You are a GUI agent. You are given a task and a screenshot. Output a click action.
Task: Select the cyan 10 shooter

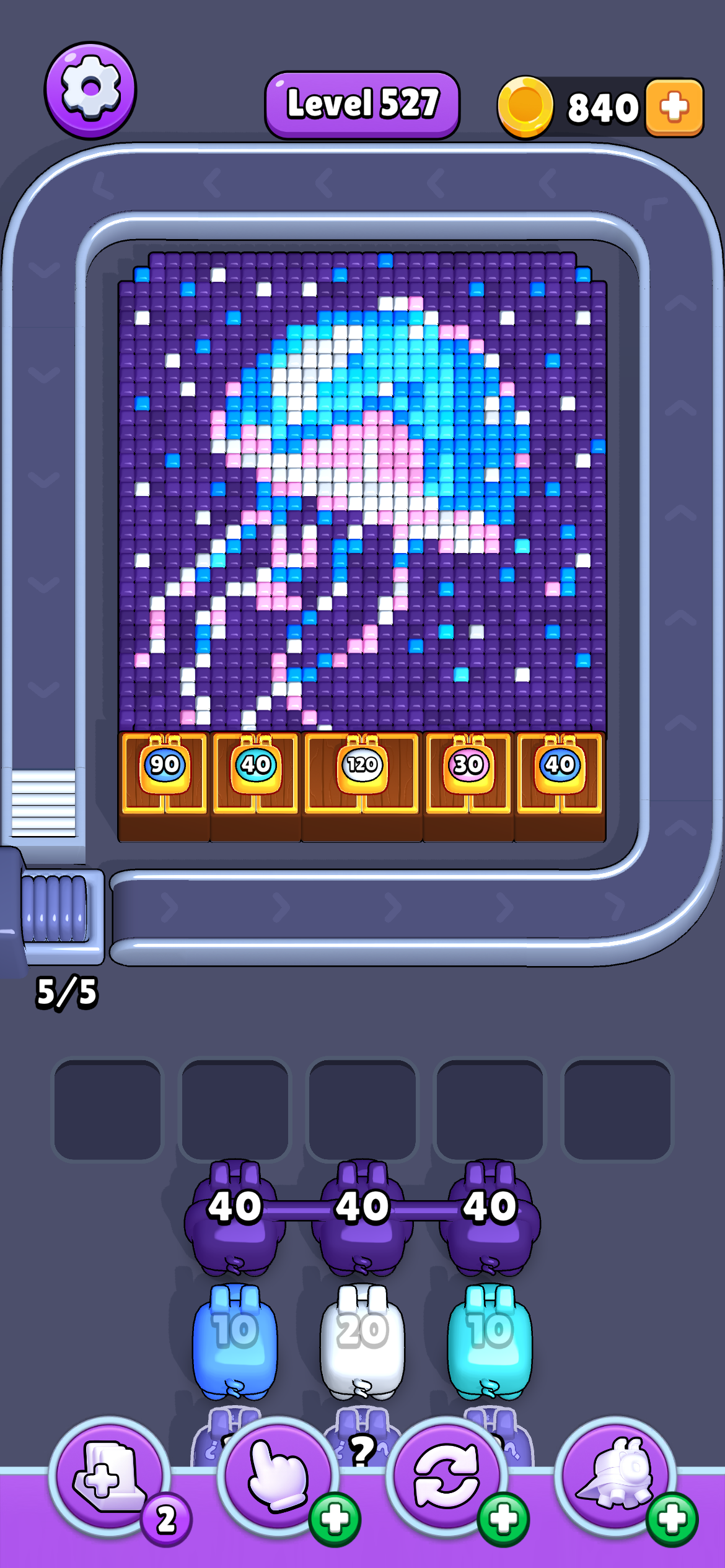(490, 1341)
